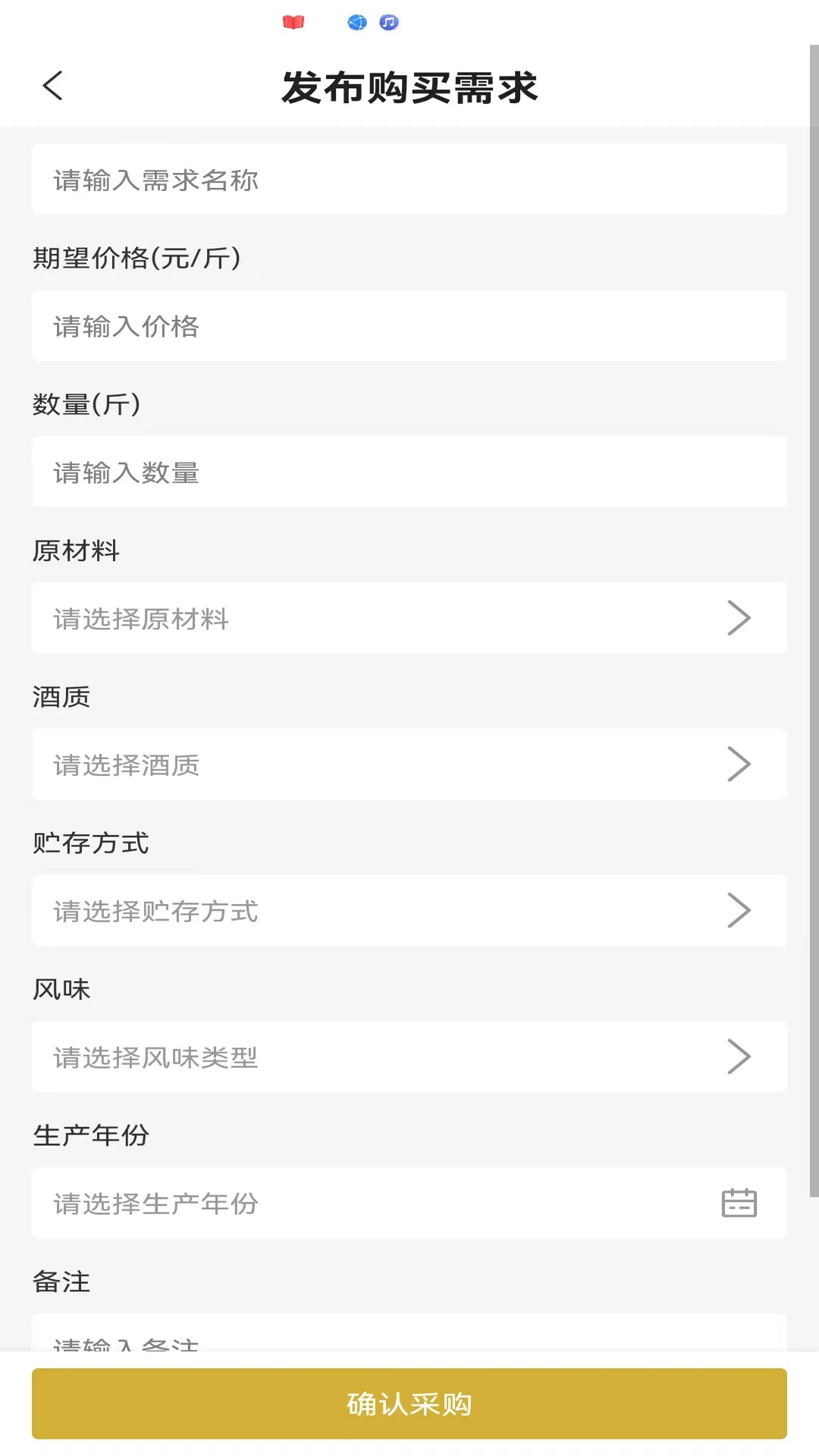Open the 风味 type selector

click(739, 1056)
